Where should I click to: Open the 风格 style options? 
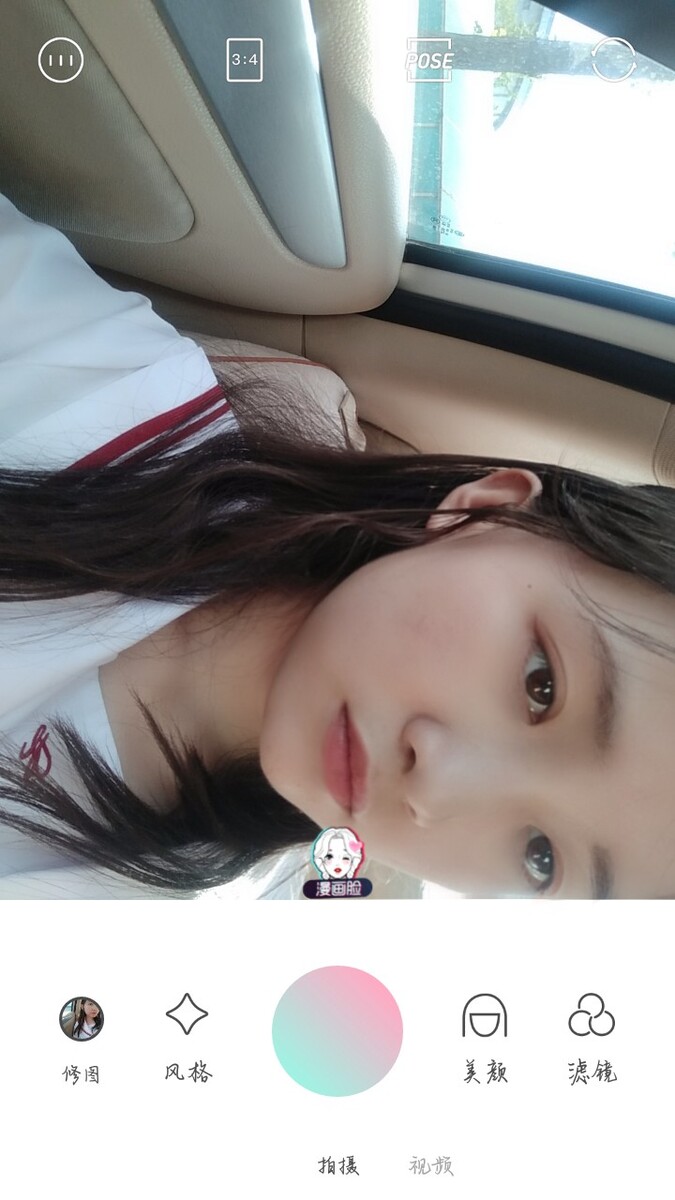click(187, 1016)
